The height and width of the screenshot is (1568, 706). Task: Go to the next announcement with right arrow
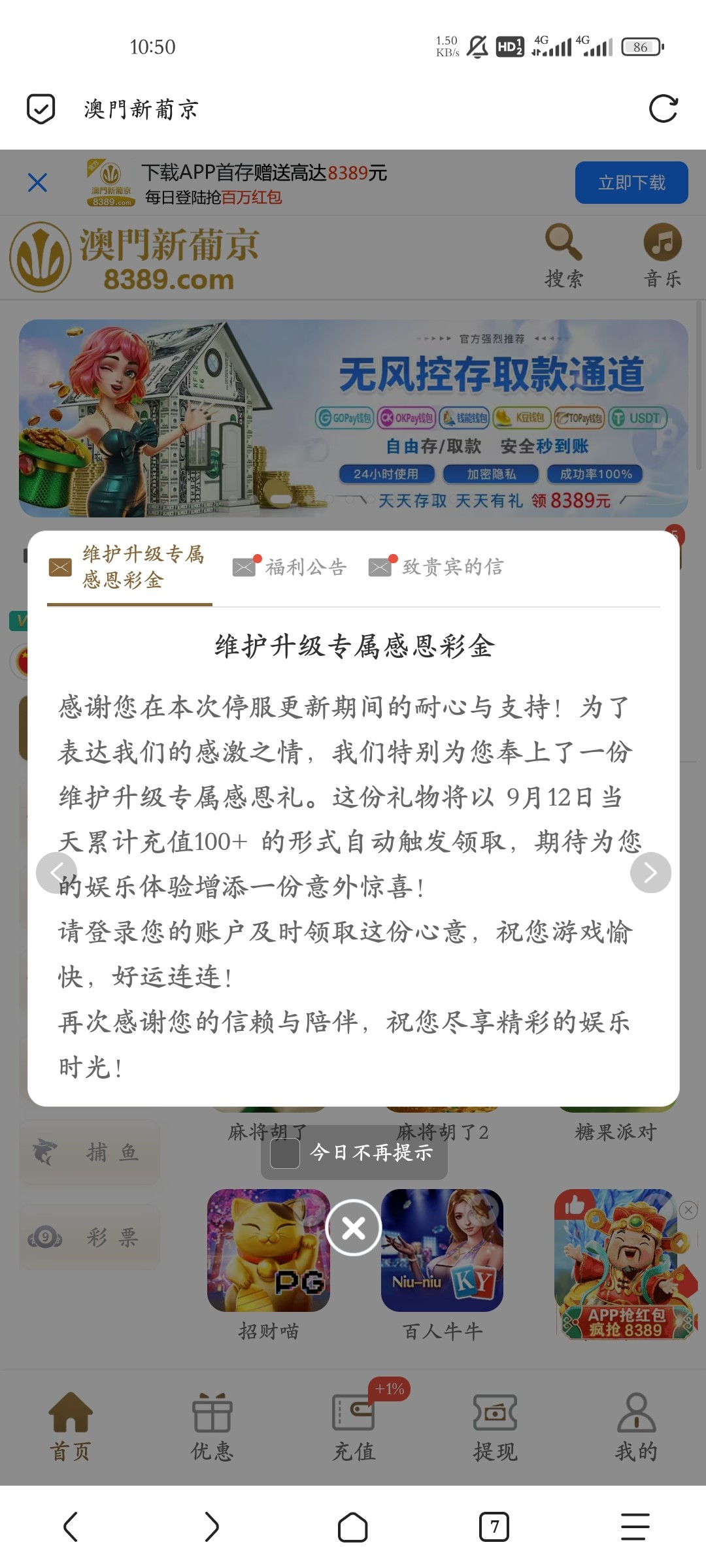click(650, 872)
